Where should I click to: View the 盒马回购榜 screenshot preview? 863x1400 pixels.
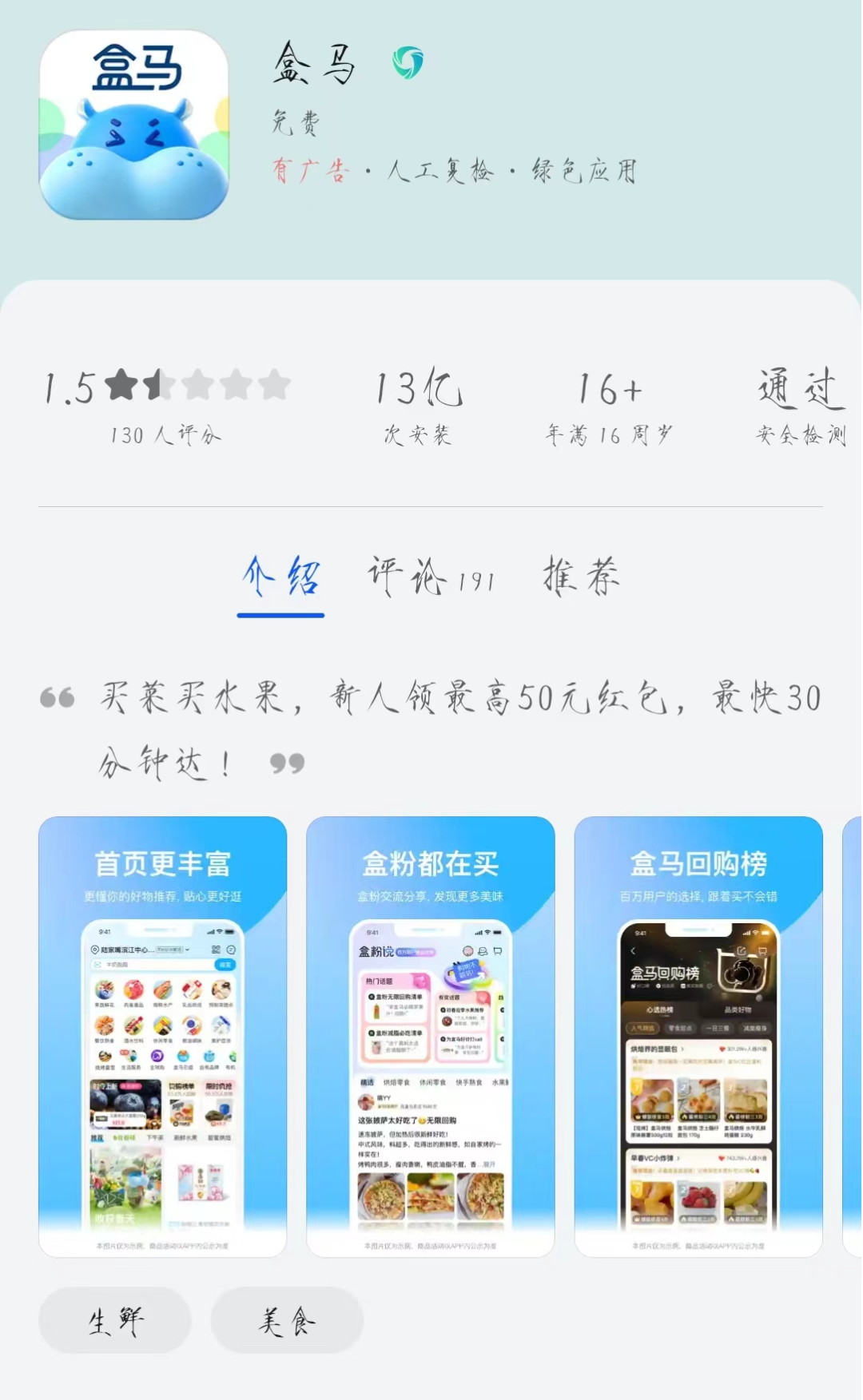click(698, 1037)
